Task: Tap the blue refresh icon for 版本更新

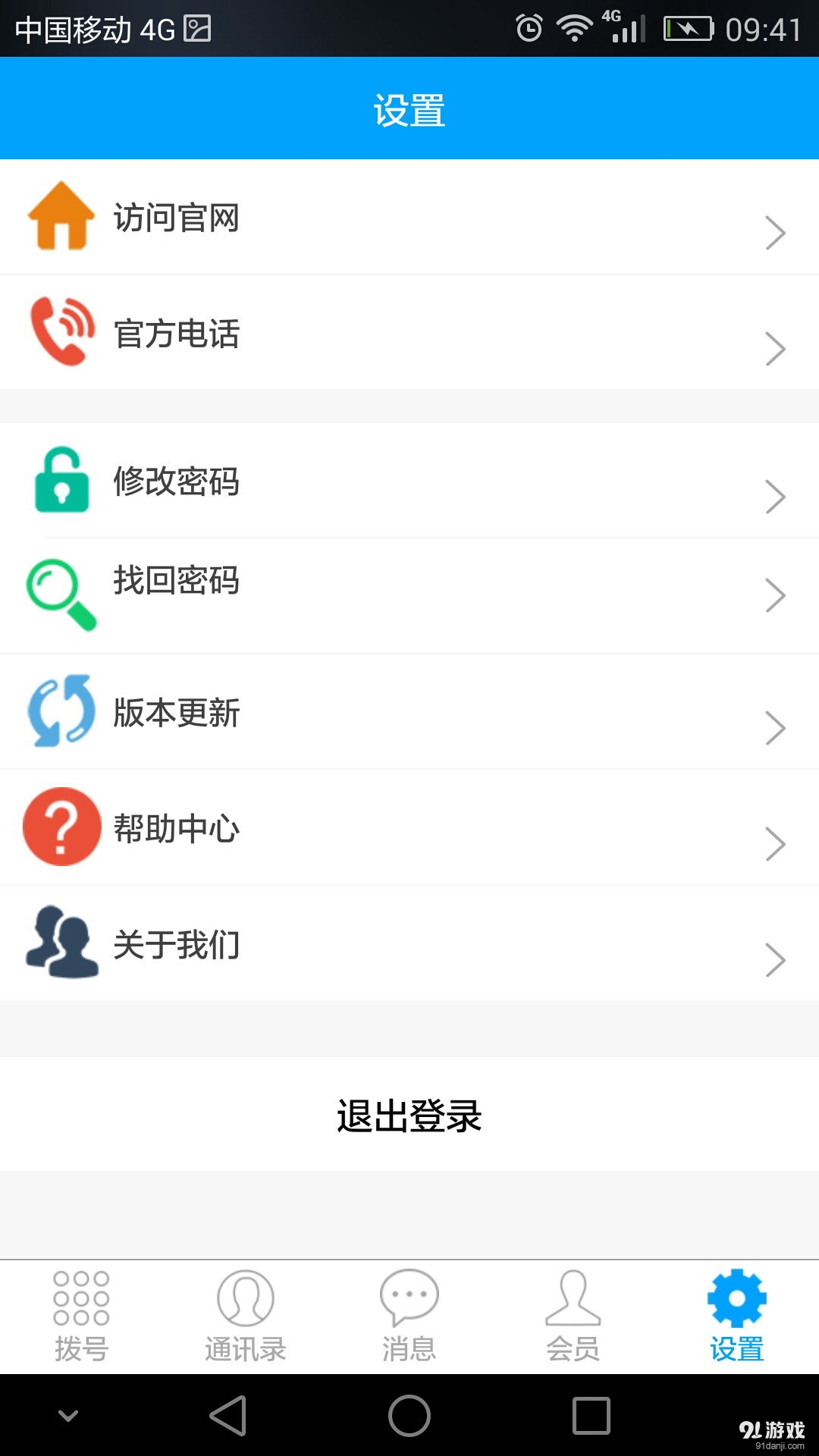Action: click(x=62, y=713)
